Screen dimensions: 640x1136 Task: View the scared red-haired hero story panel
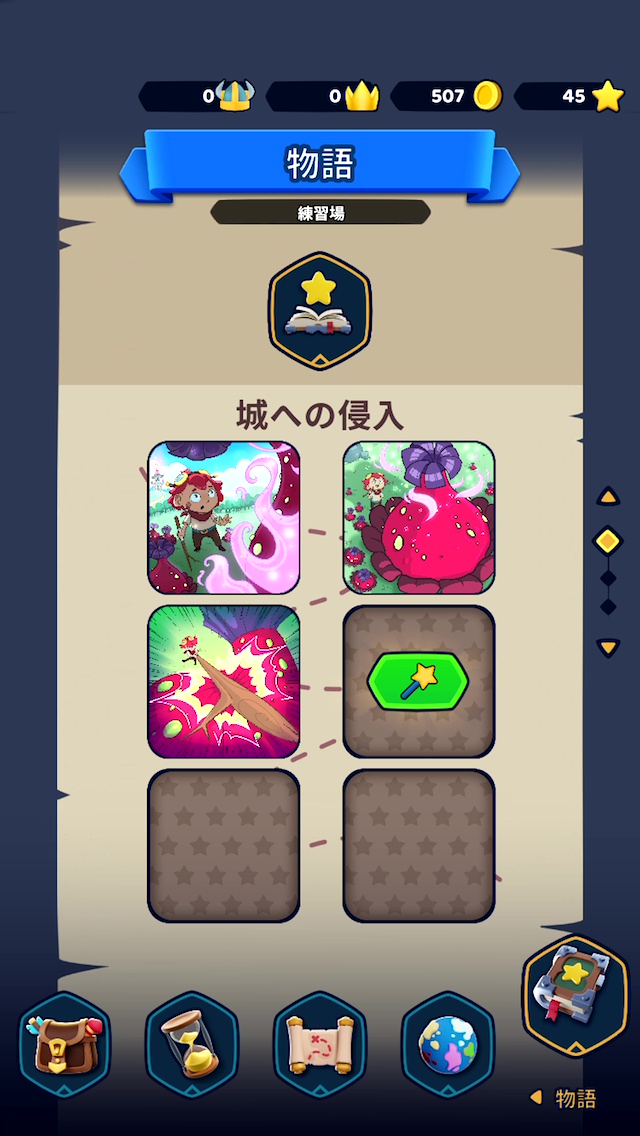coord(224,518)
